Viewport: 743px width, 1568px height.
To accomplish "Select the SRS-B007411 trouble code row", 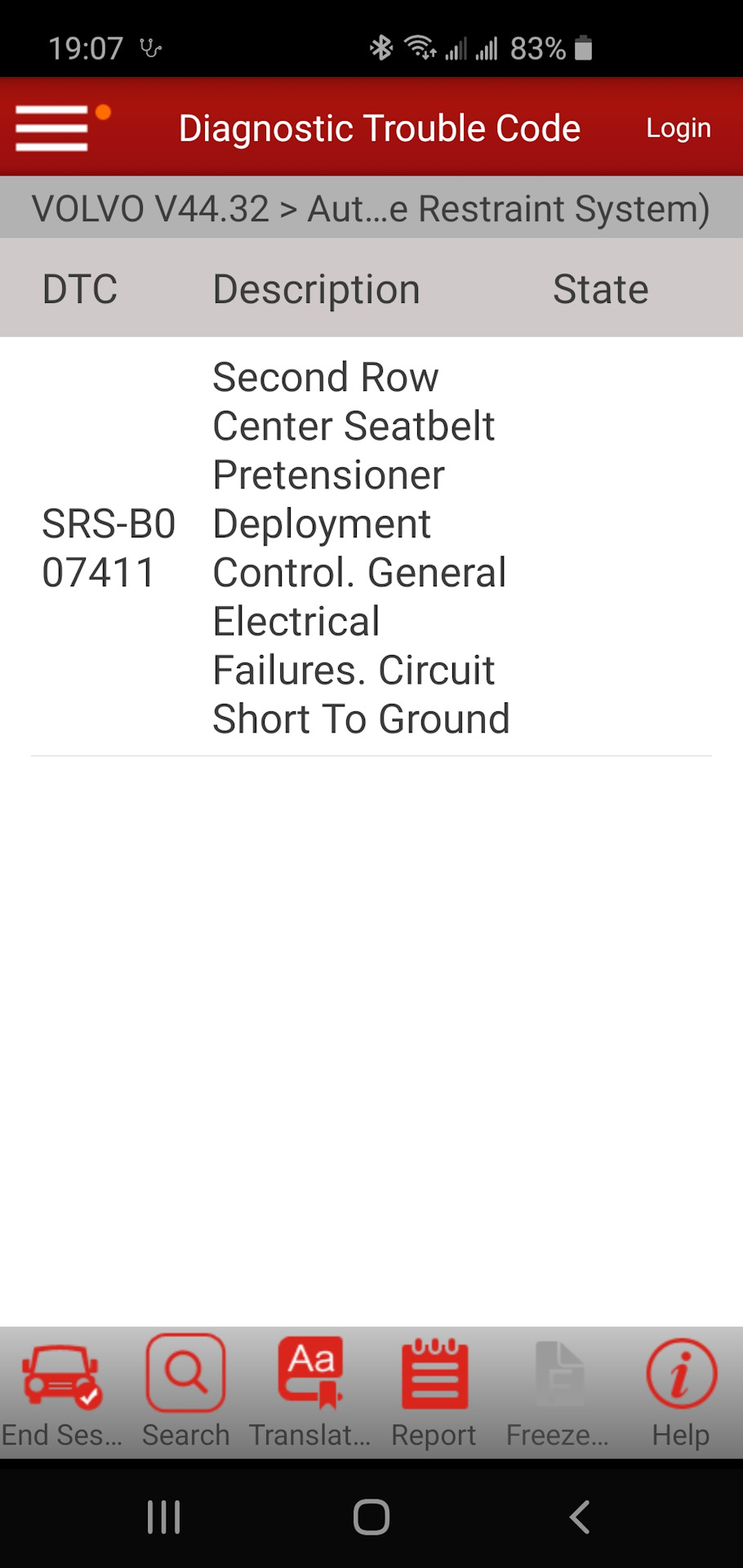I will [x=359, y=547].
